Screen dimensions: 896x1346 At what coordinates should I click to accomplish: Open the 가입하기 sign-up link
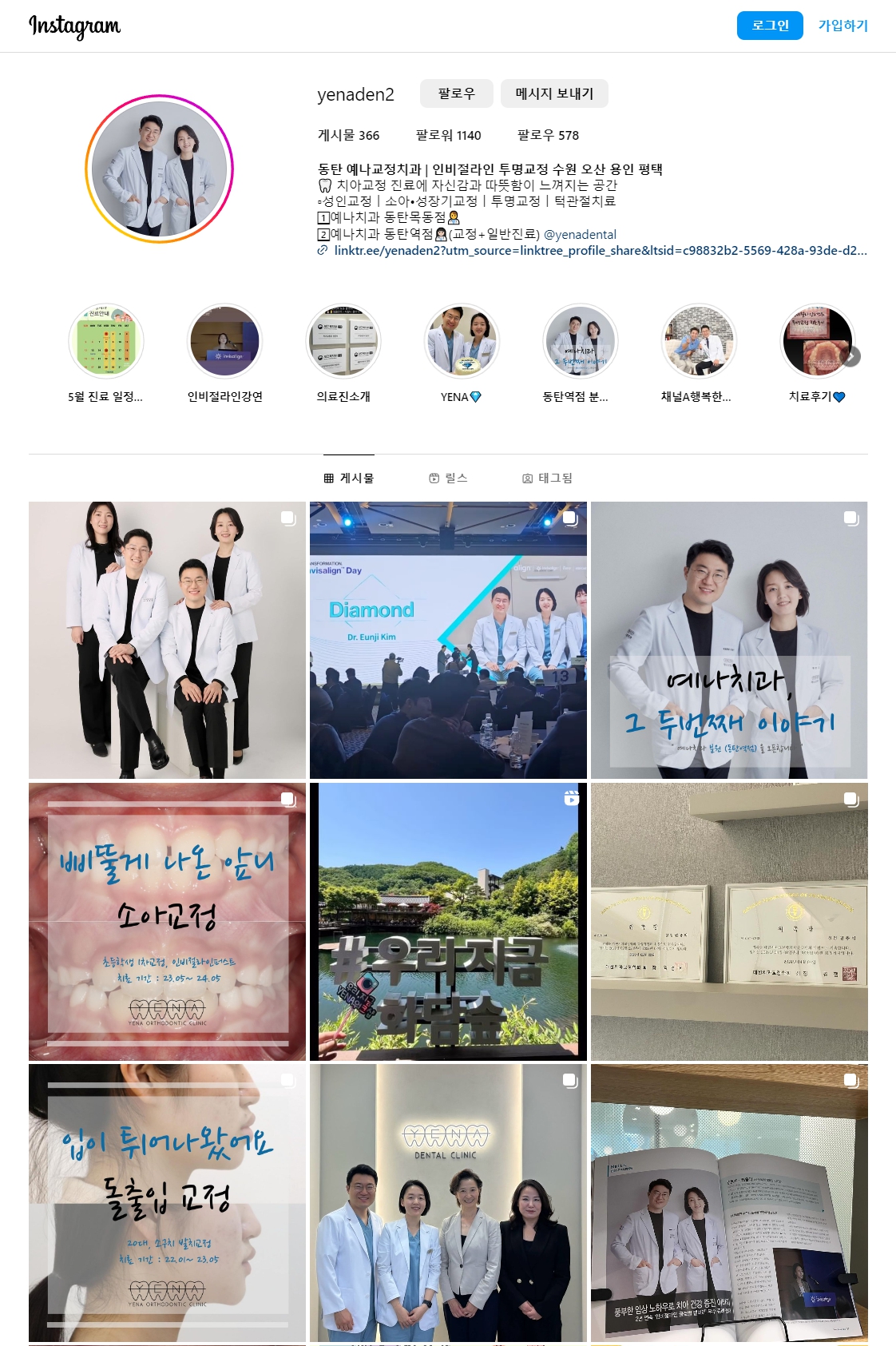(x=842, y=26)
